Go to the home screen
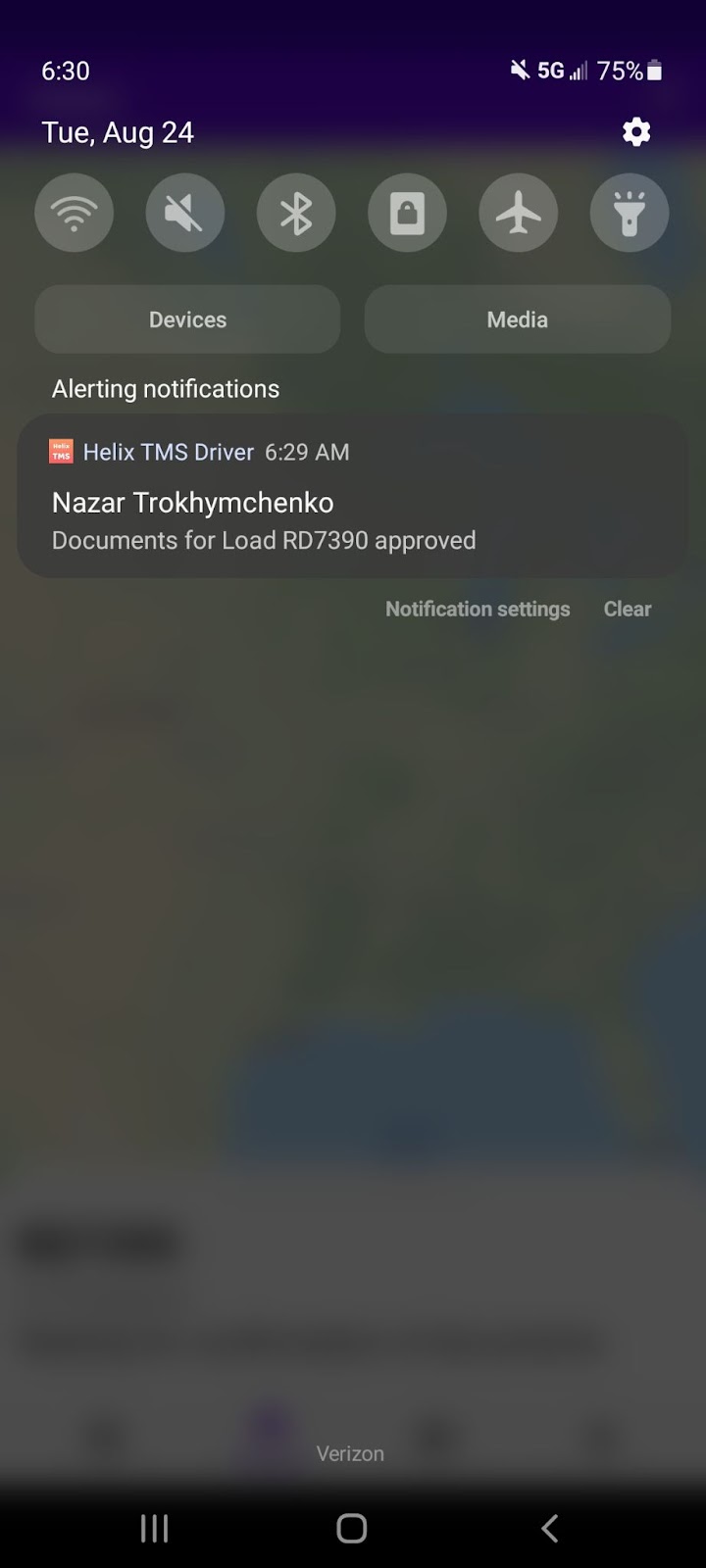The width and height of the screenshot is (706, 1568). tap(351, 1528)
